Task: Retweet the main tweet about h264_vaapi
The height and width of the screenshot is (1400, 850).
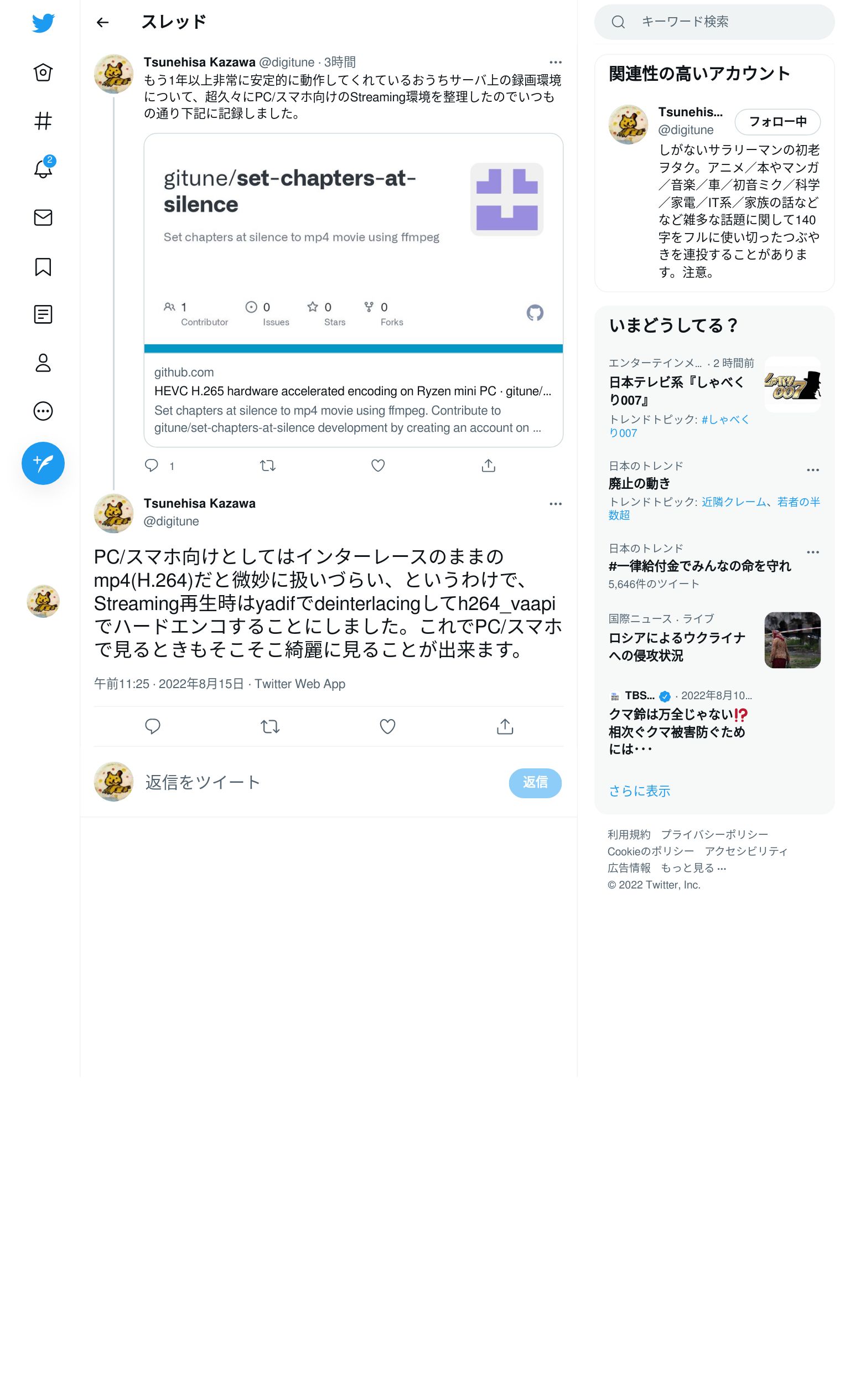Action: point(270,726)
